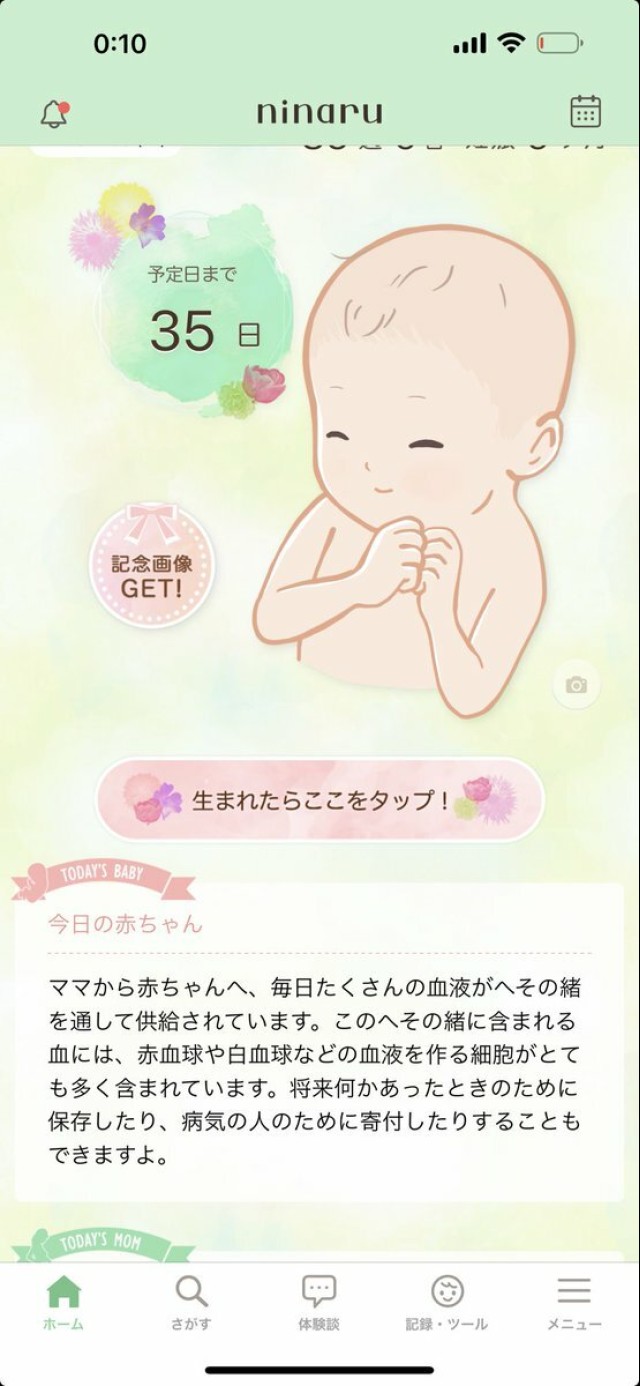Switch to the さがす tab
The image size is (640, 1386).
[191, 1303]
